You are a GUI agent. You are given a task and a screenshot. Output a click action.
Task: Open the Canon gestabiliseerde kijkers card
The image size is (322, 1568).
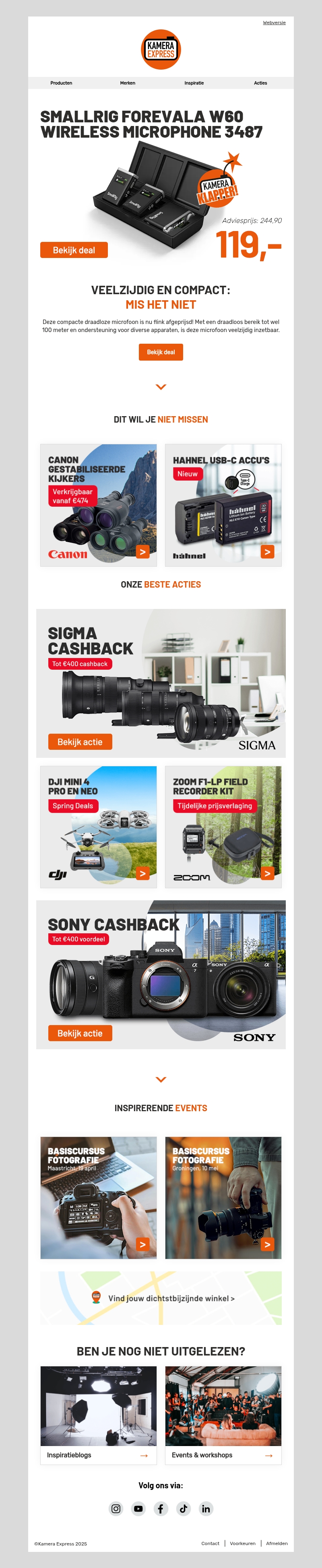[99, 505]
